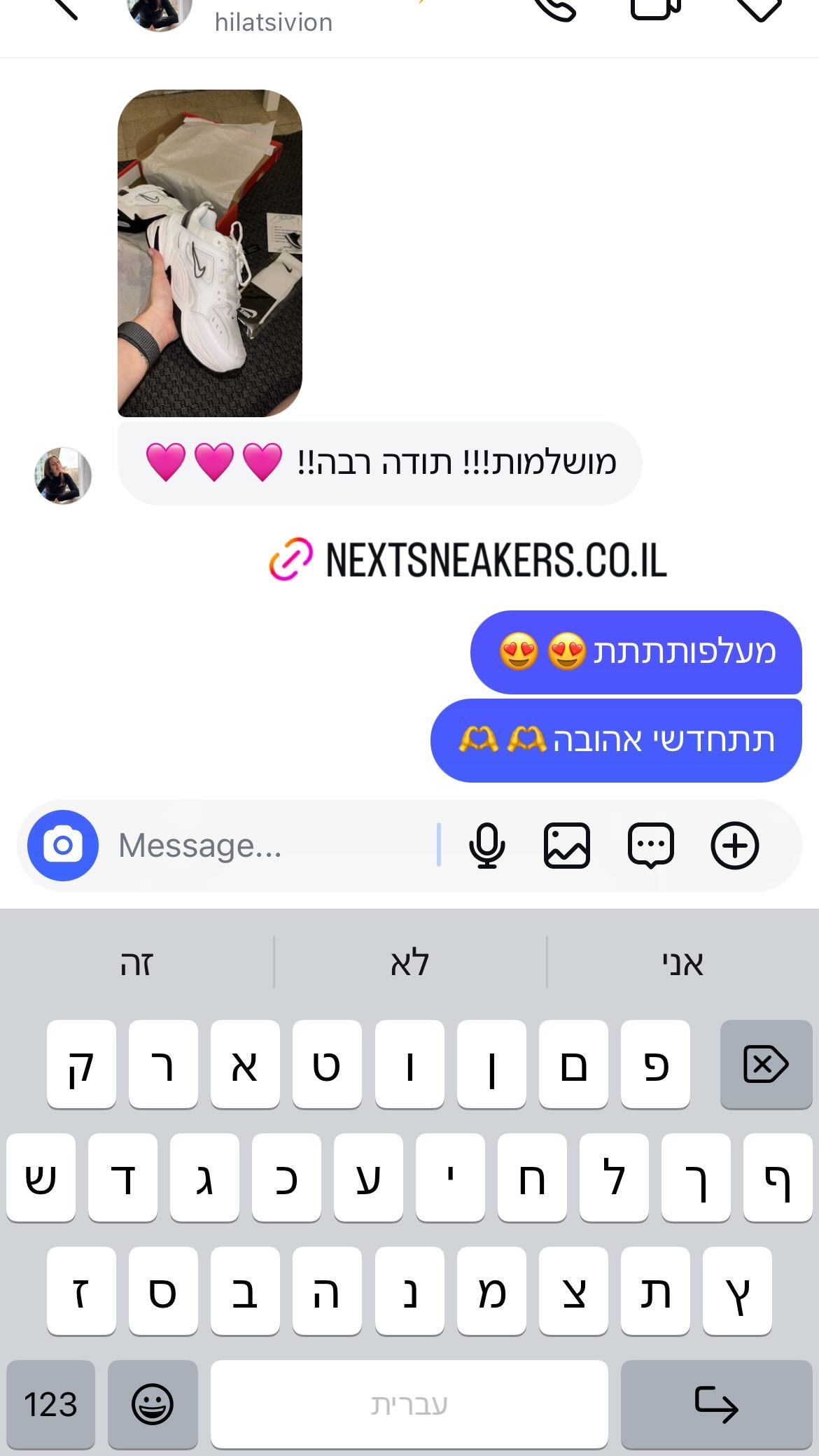
Task: Switch keyboard to 123 numbers
Action: pyautogui.click(x=50, y=1404)
